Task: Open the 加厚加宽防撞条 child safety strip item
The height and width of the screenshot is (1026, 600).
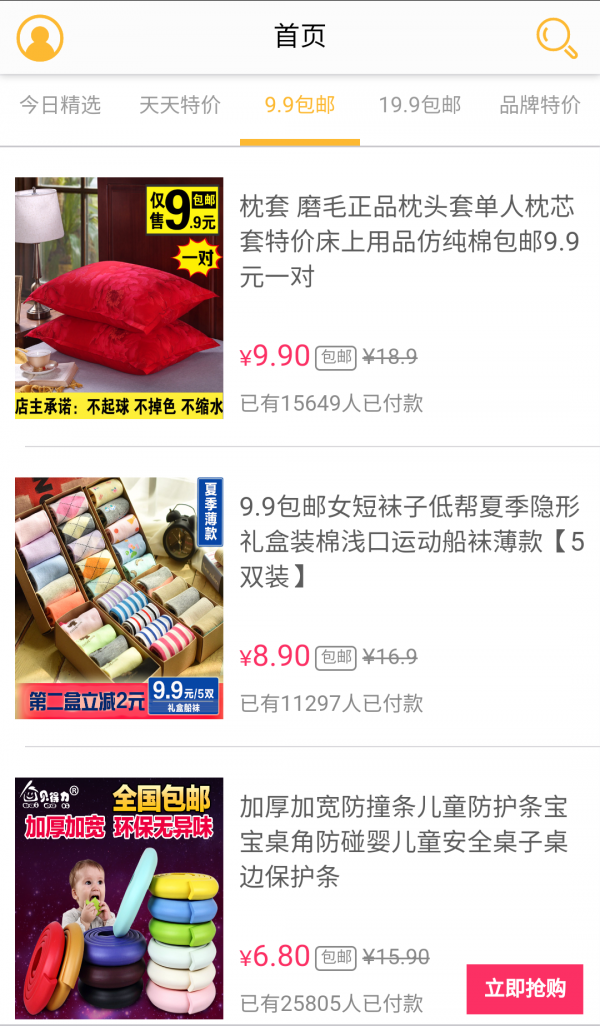Action: click(x=403, y=841)
